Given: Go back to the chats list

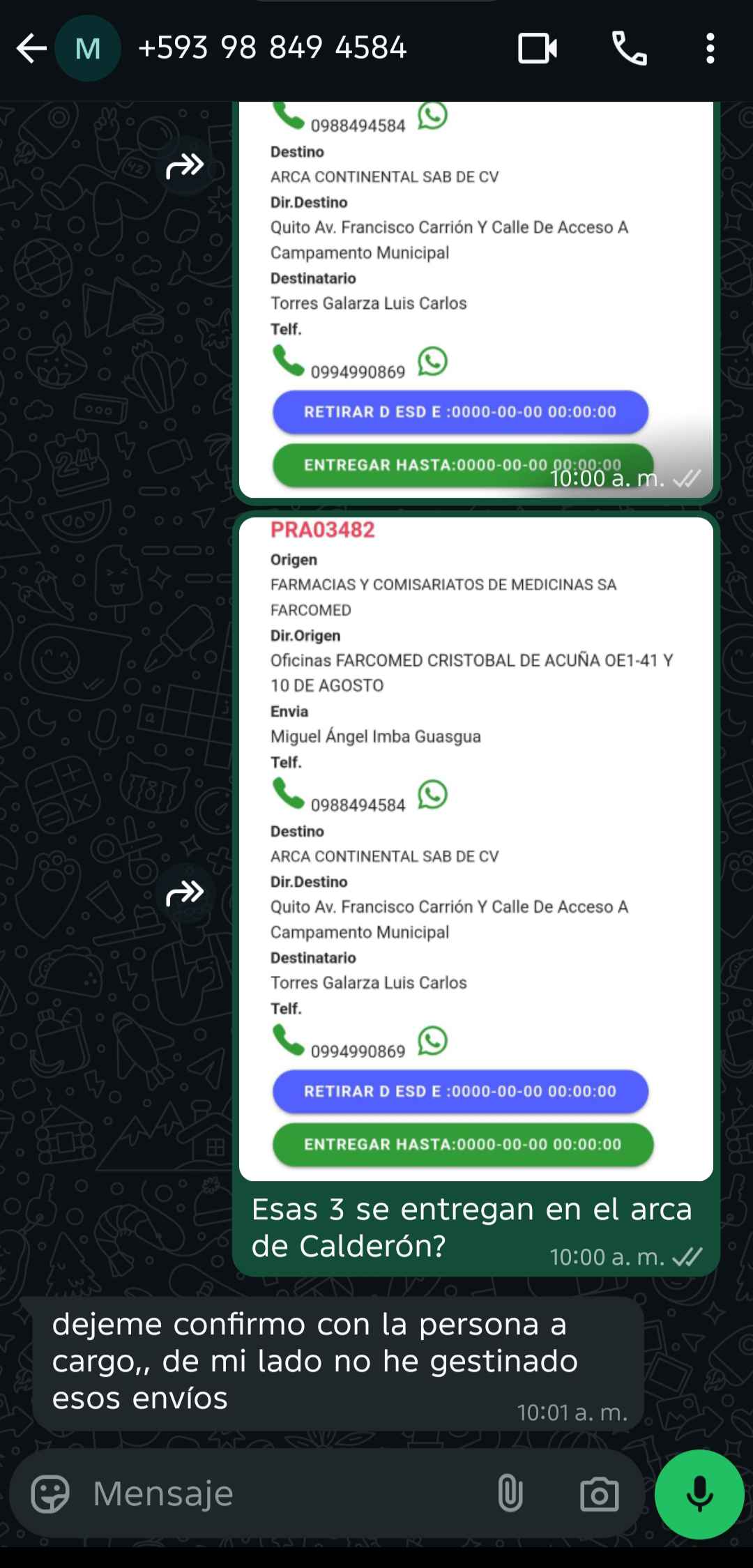Looking at the screenshot, I should [31, 49].
